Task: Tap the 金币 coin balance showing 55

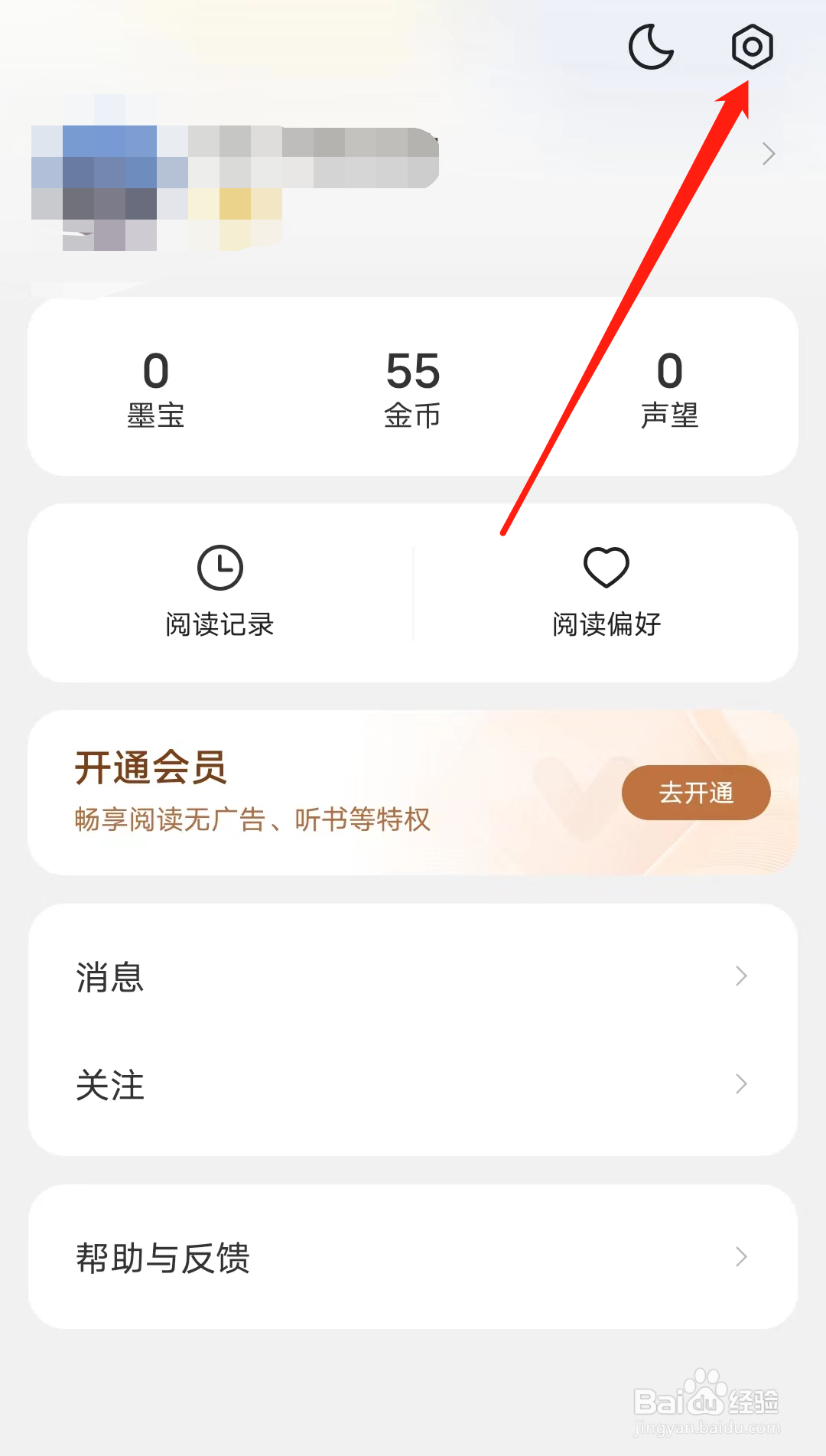Action: [412, 390]
